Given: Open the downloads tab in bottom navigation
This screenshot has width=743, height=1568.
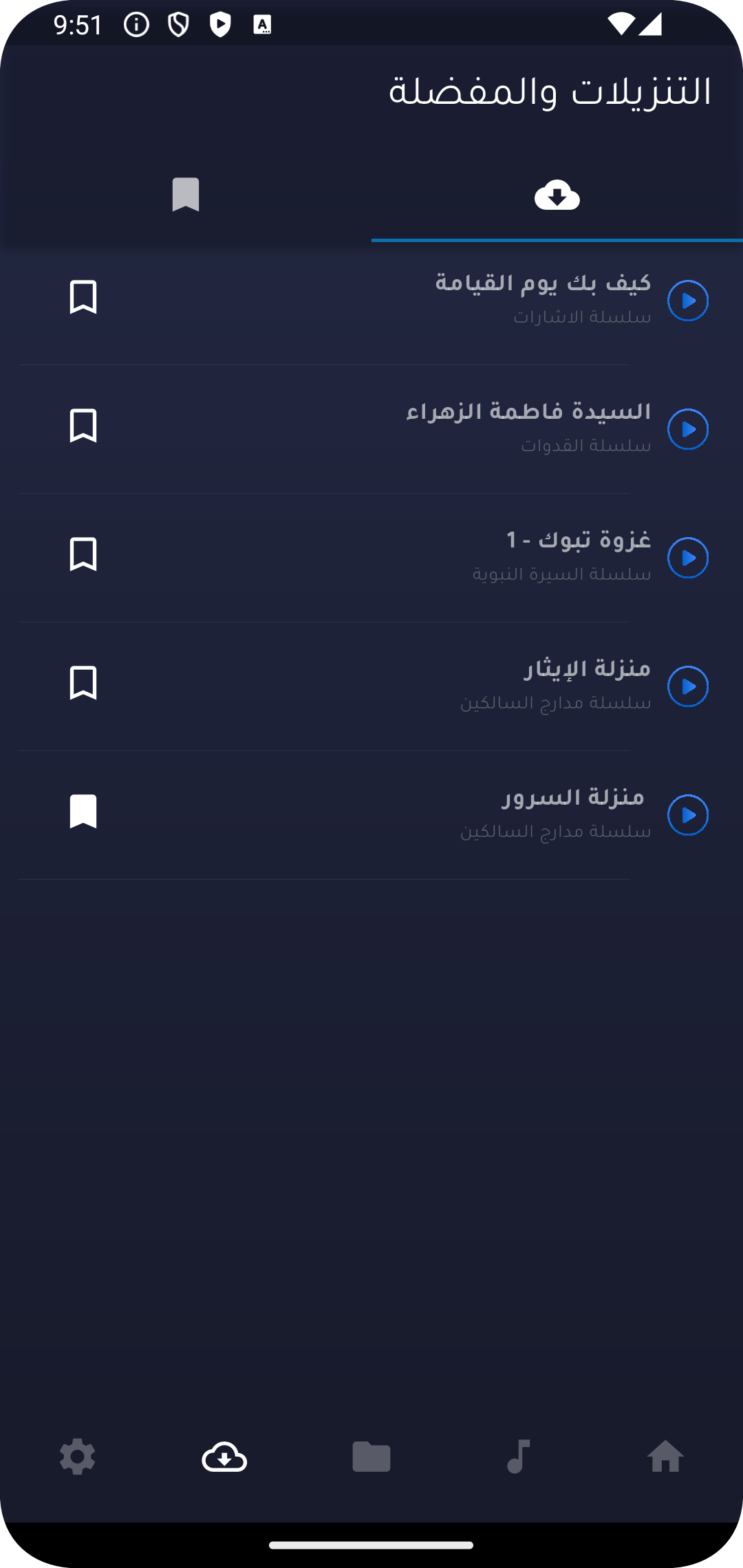Looking at the screenshot, I should 224,1457.
